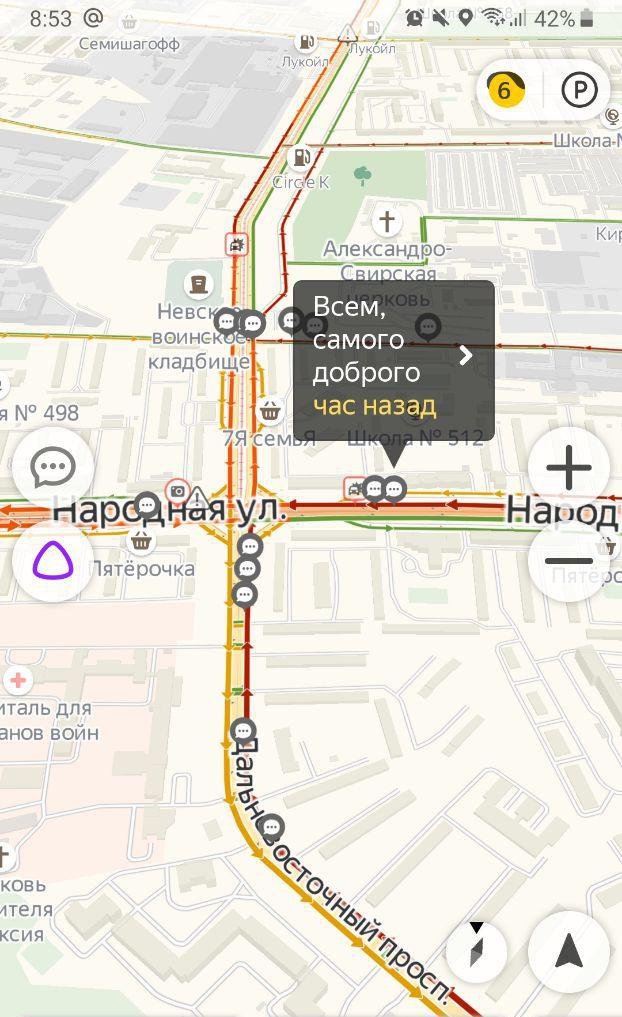Open the road chat speech bubble button
Screen dimensions: 622x1017
tap(53, 467)
